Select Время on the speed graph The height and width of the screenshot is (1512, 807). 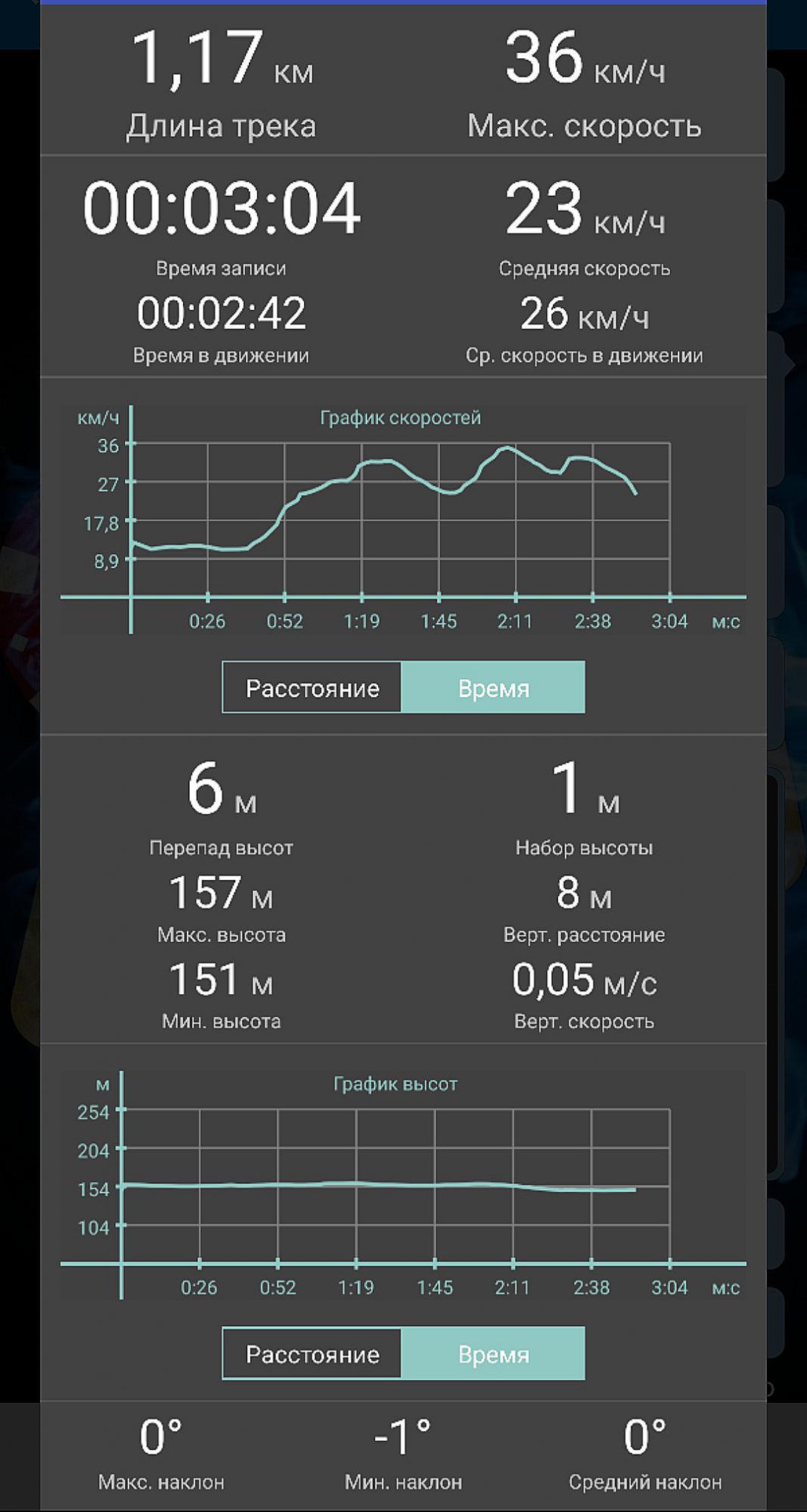(x=493, y=687)
